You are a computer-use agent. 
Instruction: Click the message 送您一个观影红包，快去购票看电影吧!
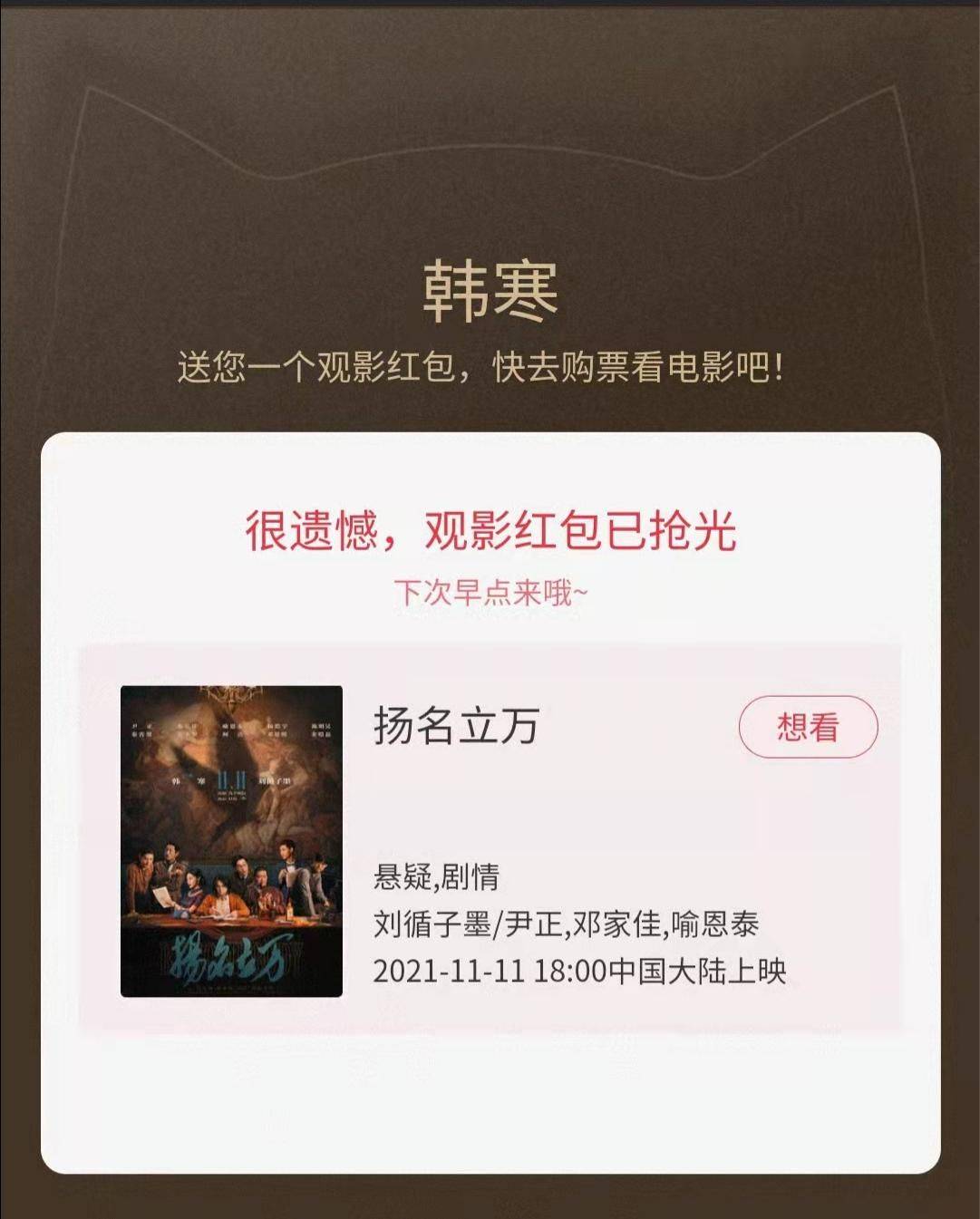coord(483,366)
